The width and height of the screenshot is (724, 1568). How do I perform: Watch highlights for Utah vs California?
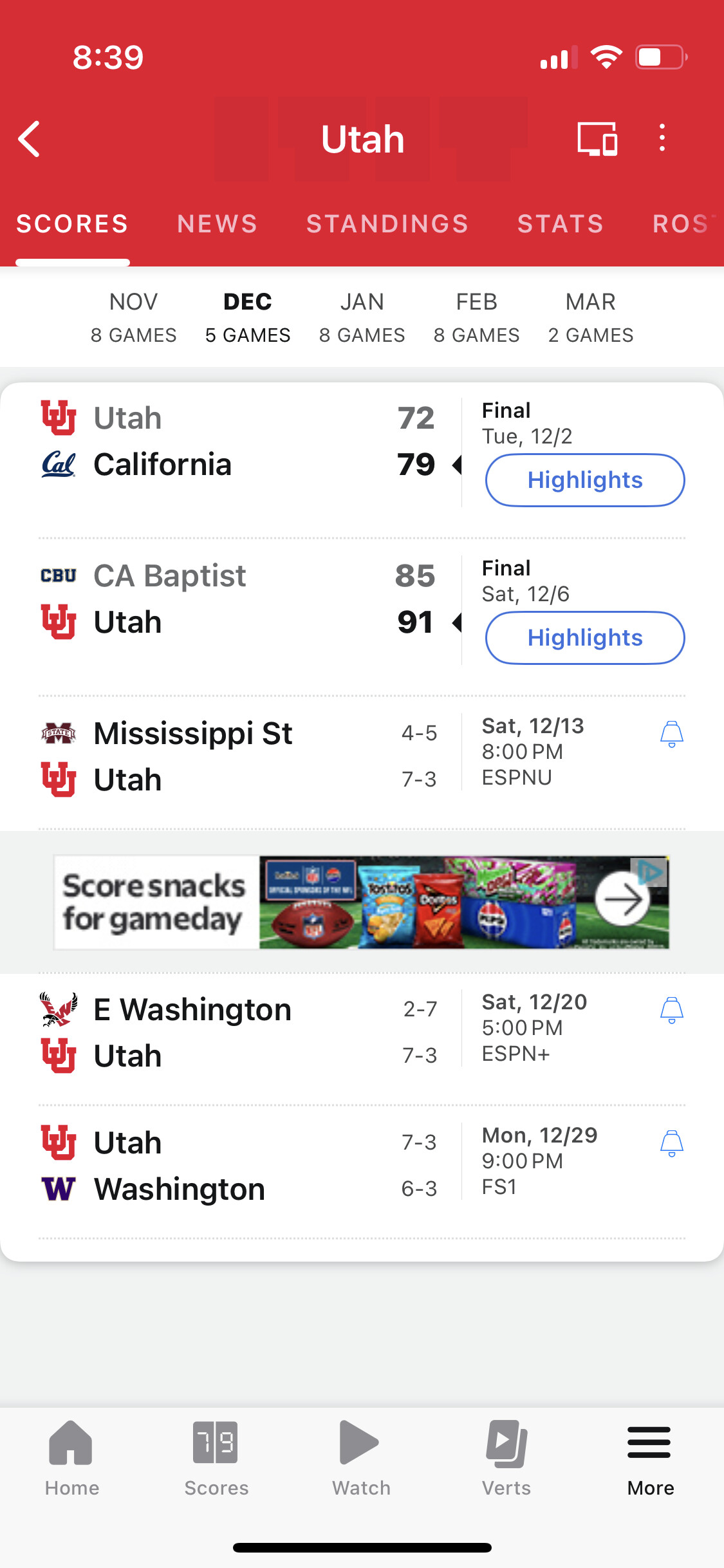click(584, 480)
